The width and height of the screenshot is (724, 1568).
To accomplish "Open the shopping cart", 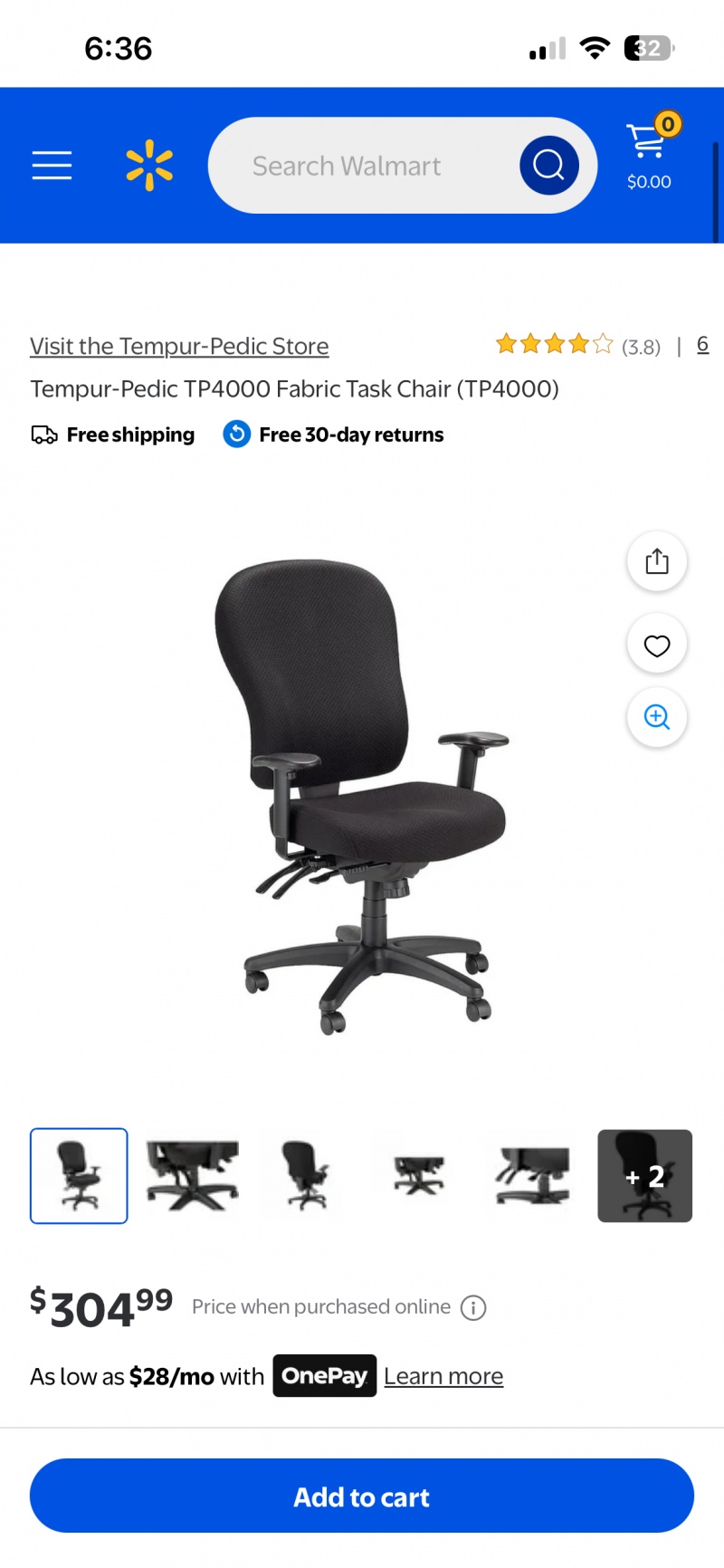I will pyautogui.click(x=650, y=154).
